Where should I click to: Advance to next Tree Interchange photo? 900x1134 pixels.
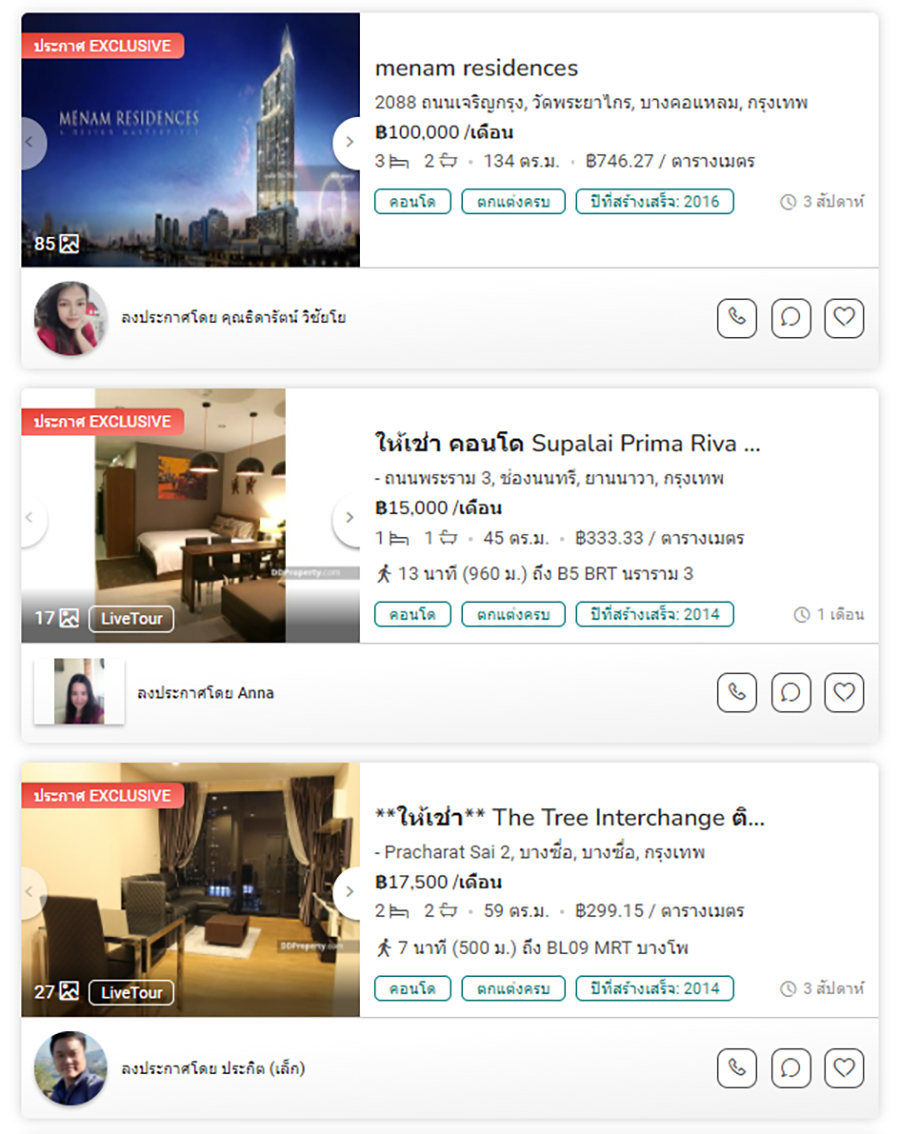tap(347, 892)
